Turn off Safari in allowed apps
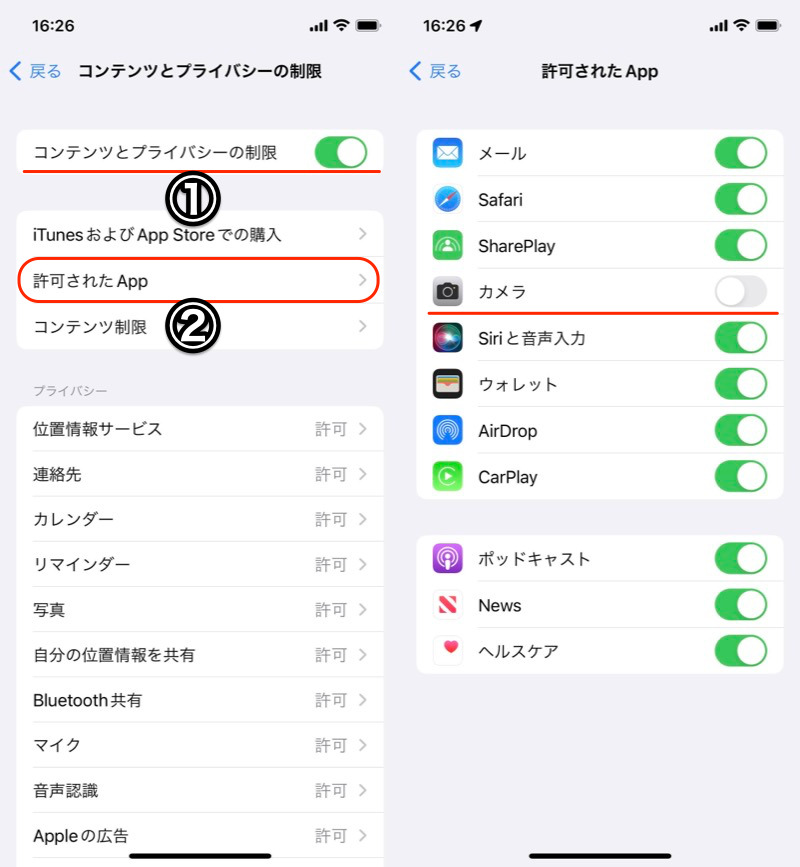The width and height of the screenshot is (800, 867). 740,199
